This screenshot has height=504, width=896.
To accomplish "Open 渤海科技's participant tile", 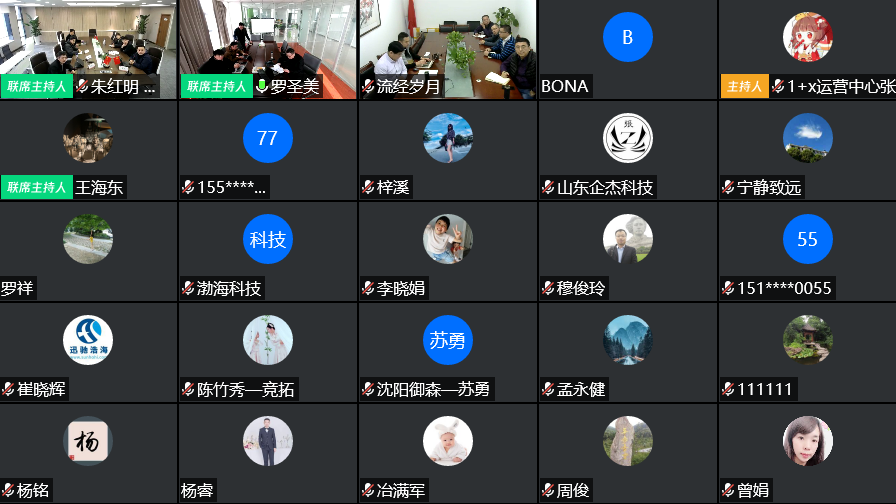I will pos(268,250).
